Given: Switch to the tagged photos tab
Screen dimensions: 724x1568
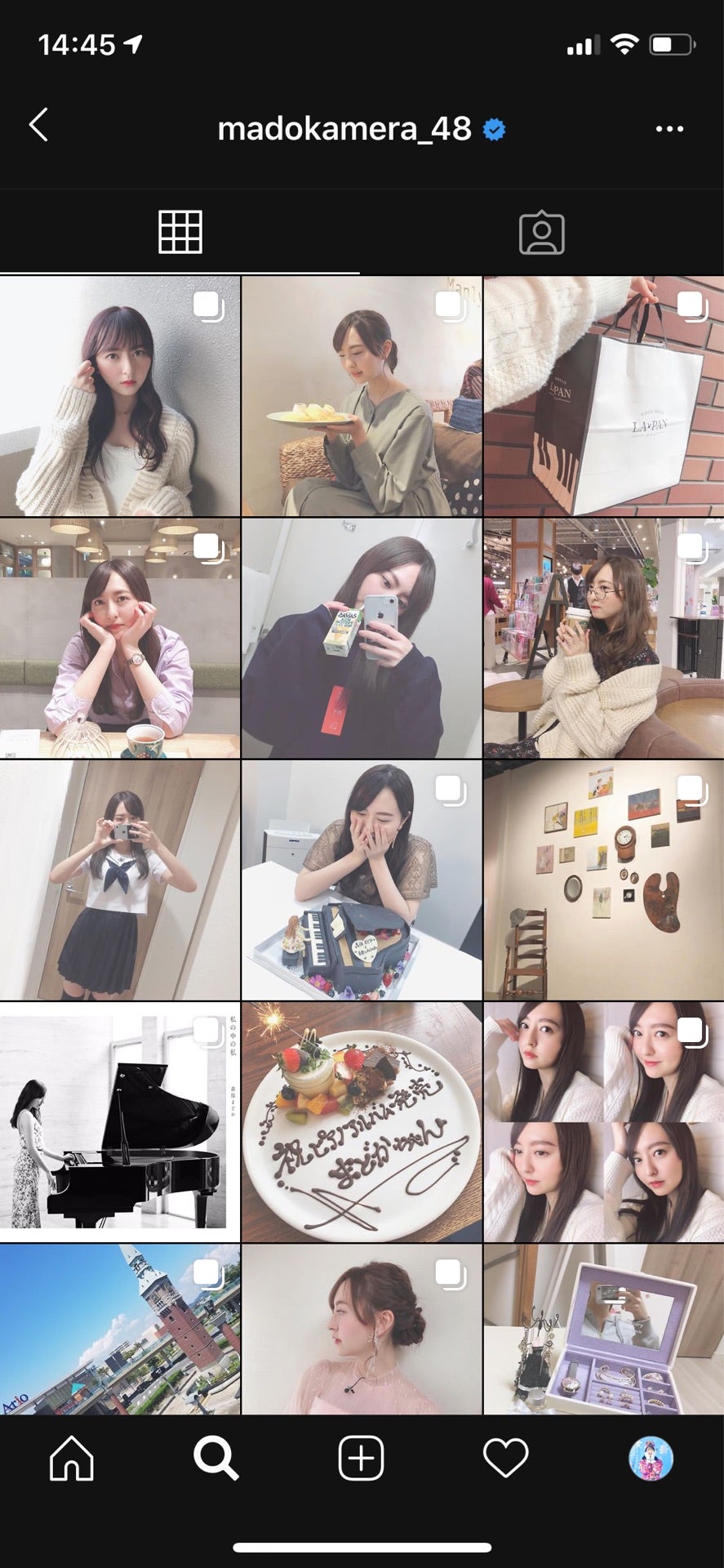Looking at the screenshot, I should pos(541,234).
